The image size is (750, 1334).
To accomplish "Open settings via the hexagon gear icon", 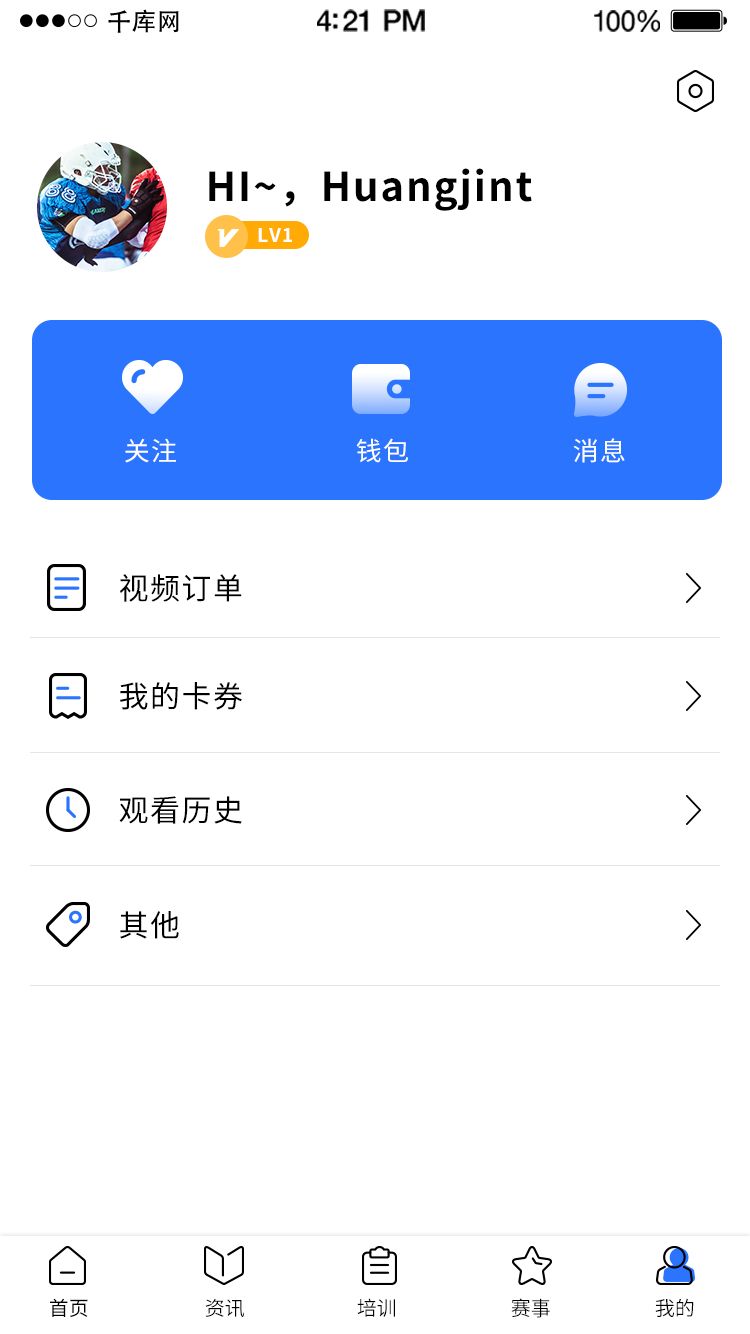I will tap(695, 92).
